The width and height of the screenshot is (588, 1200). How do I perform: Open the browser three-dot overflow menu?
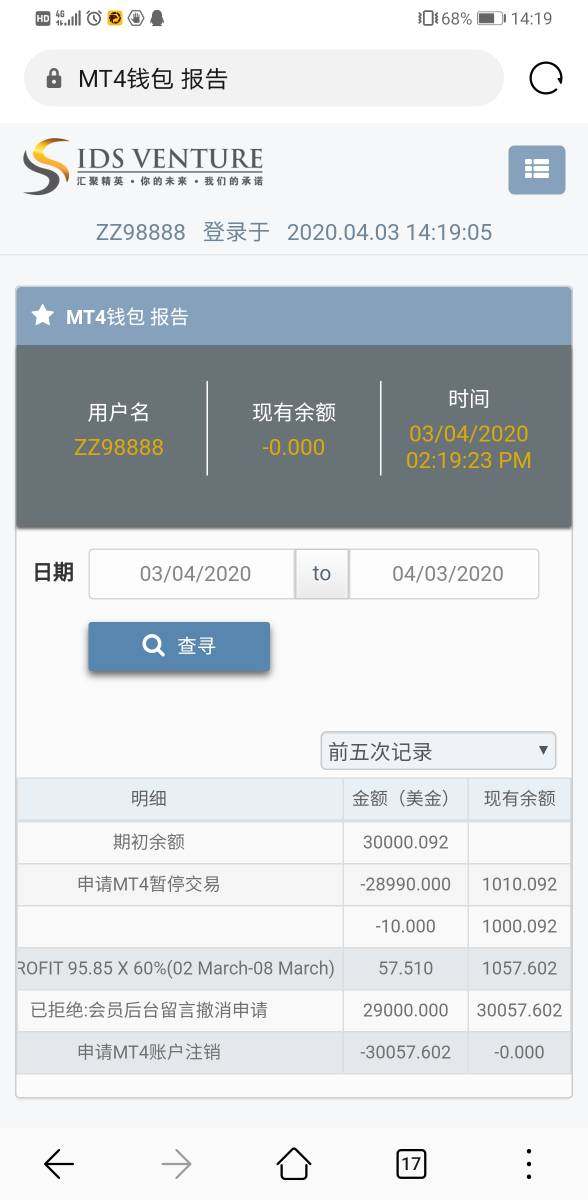[529, 1163]
